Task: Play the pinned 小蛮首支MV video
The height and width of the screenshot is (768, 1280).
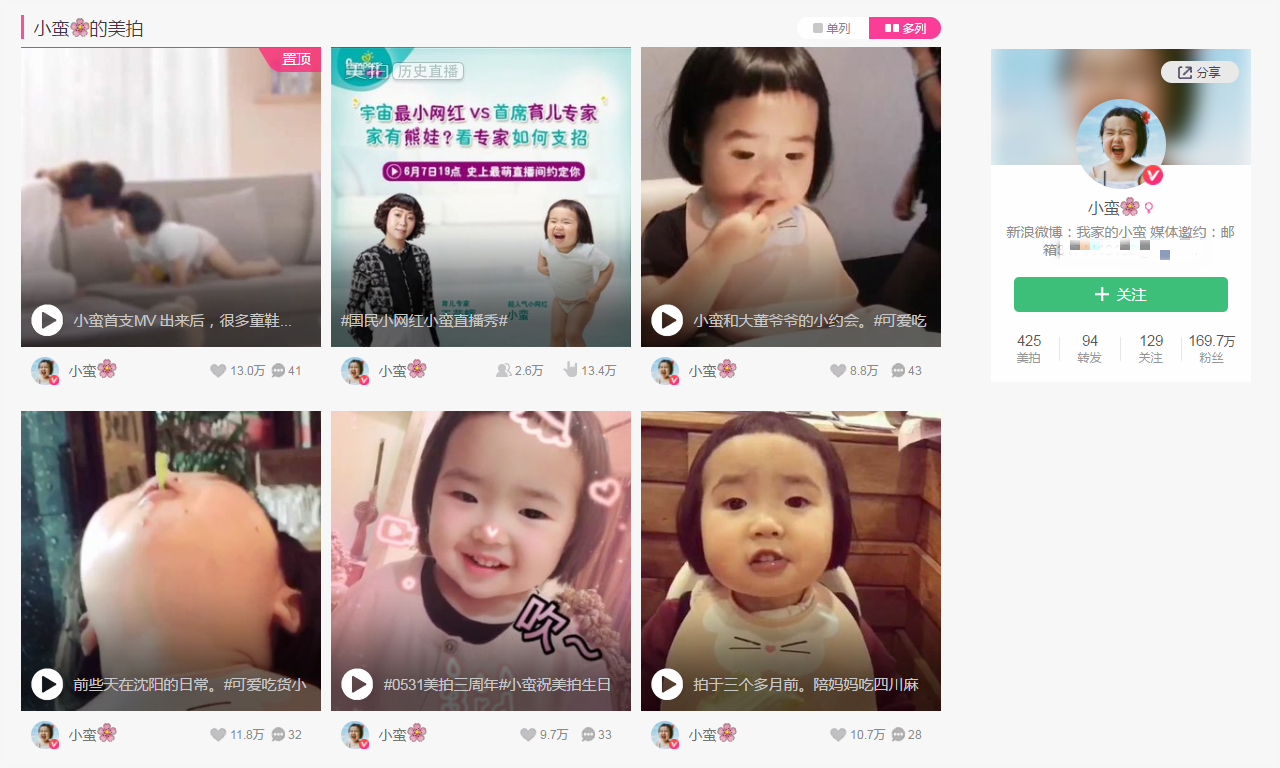Action: [x=47, y=320]
